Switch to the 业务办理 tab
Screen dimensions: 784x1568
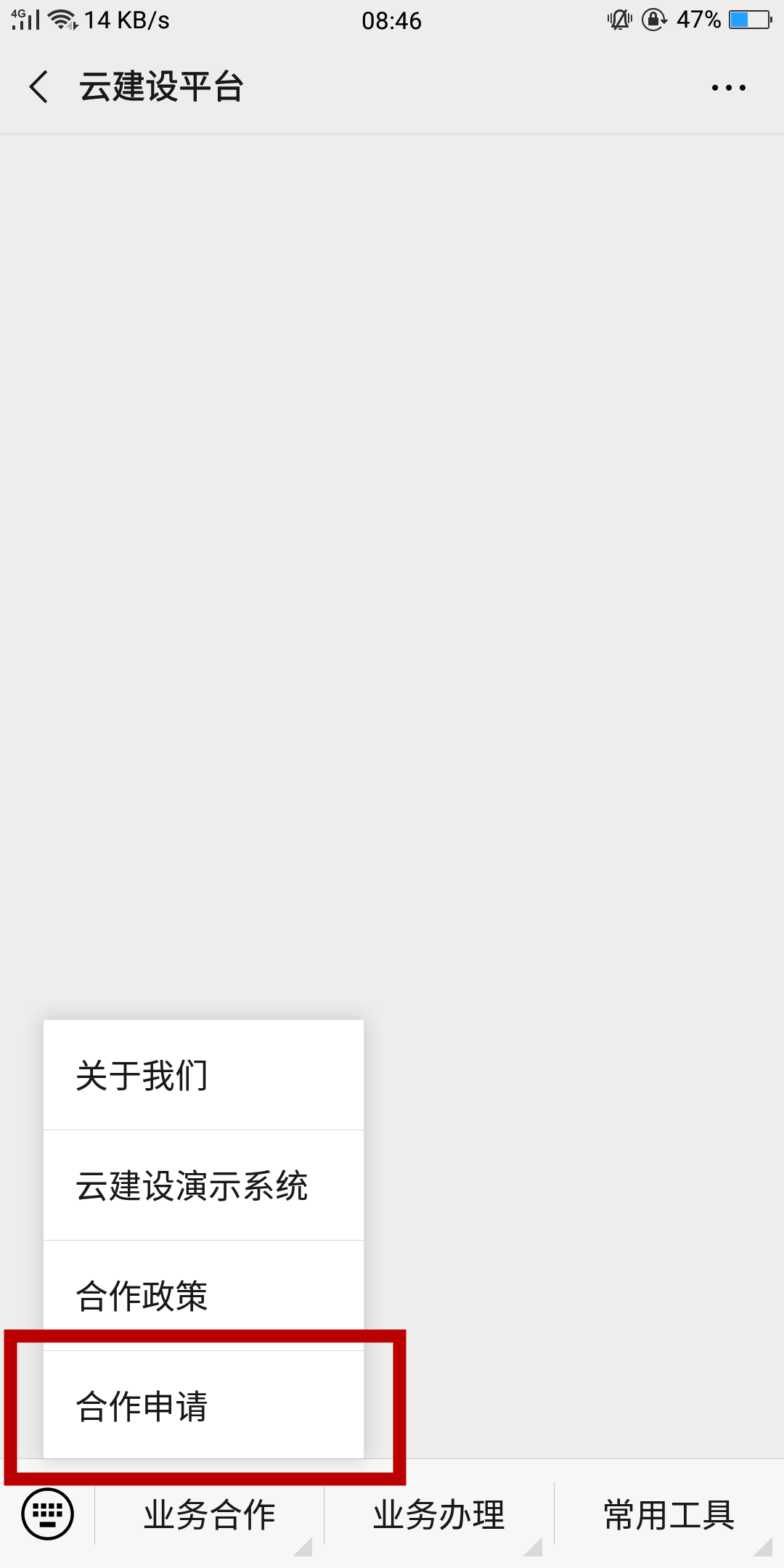[x=438, y=1514]
